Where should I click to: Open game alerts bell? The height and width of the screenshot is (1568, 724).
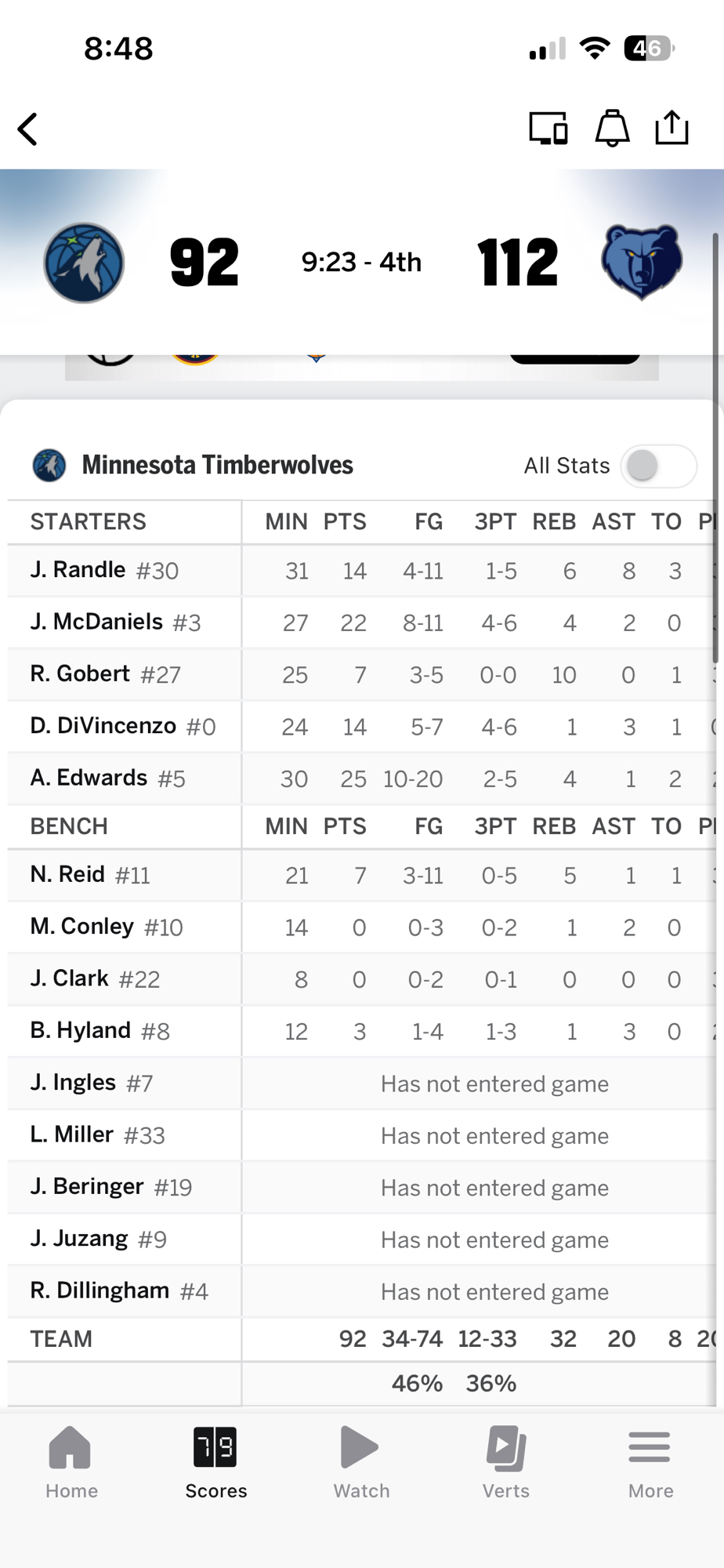click(612, 128)
